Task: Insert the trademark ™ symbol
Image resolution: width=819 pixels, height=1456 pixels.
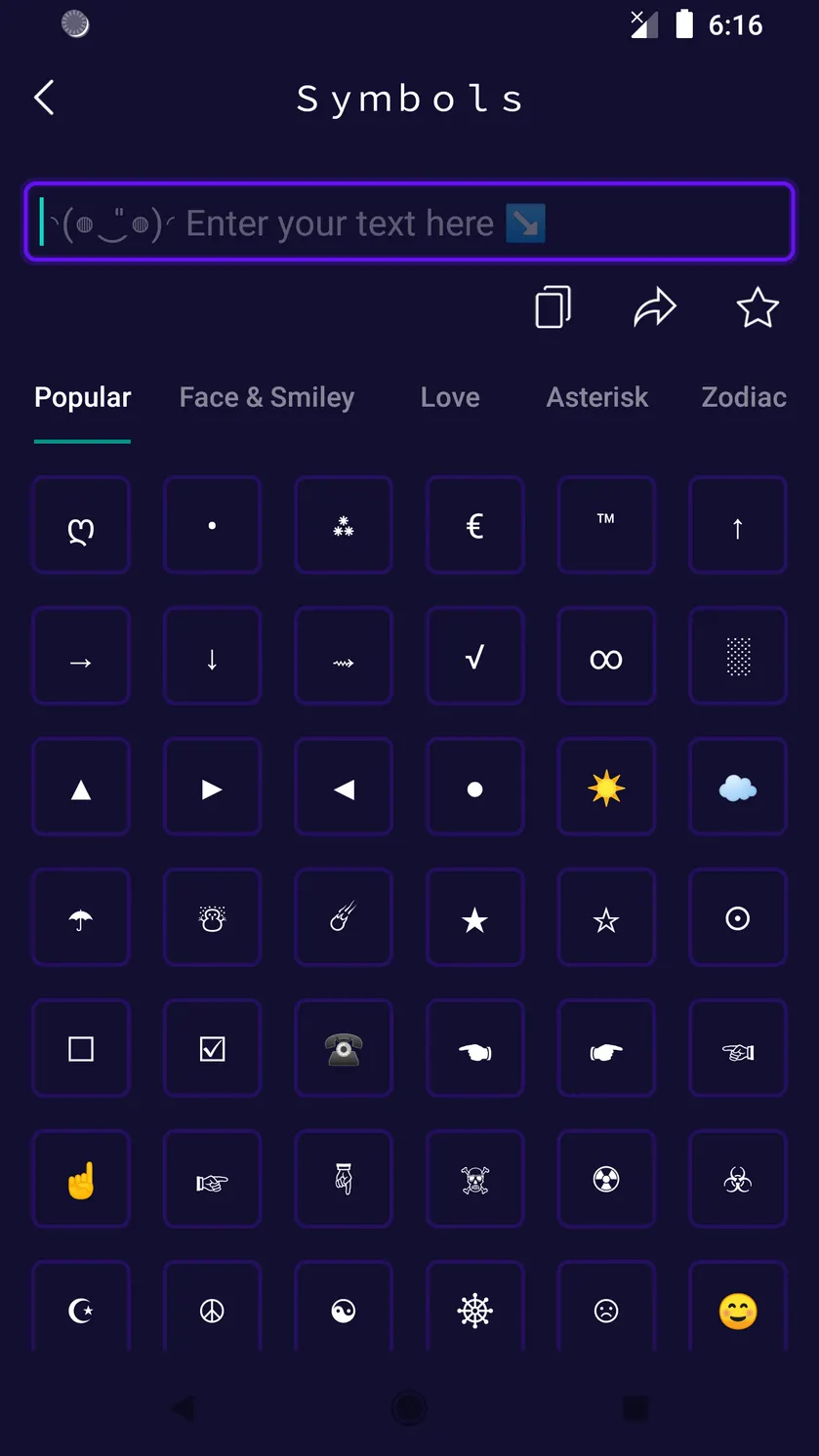Action: coord(606,525)
